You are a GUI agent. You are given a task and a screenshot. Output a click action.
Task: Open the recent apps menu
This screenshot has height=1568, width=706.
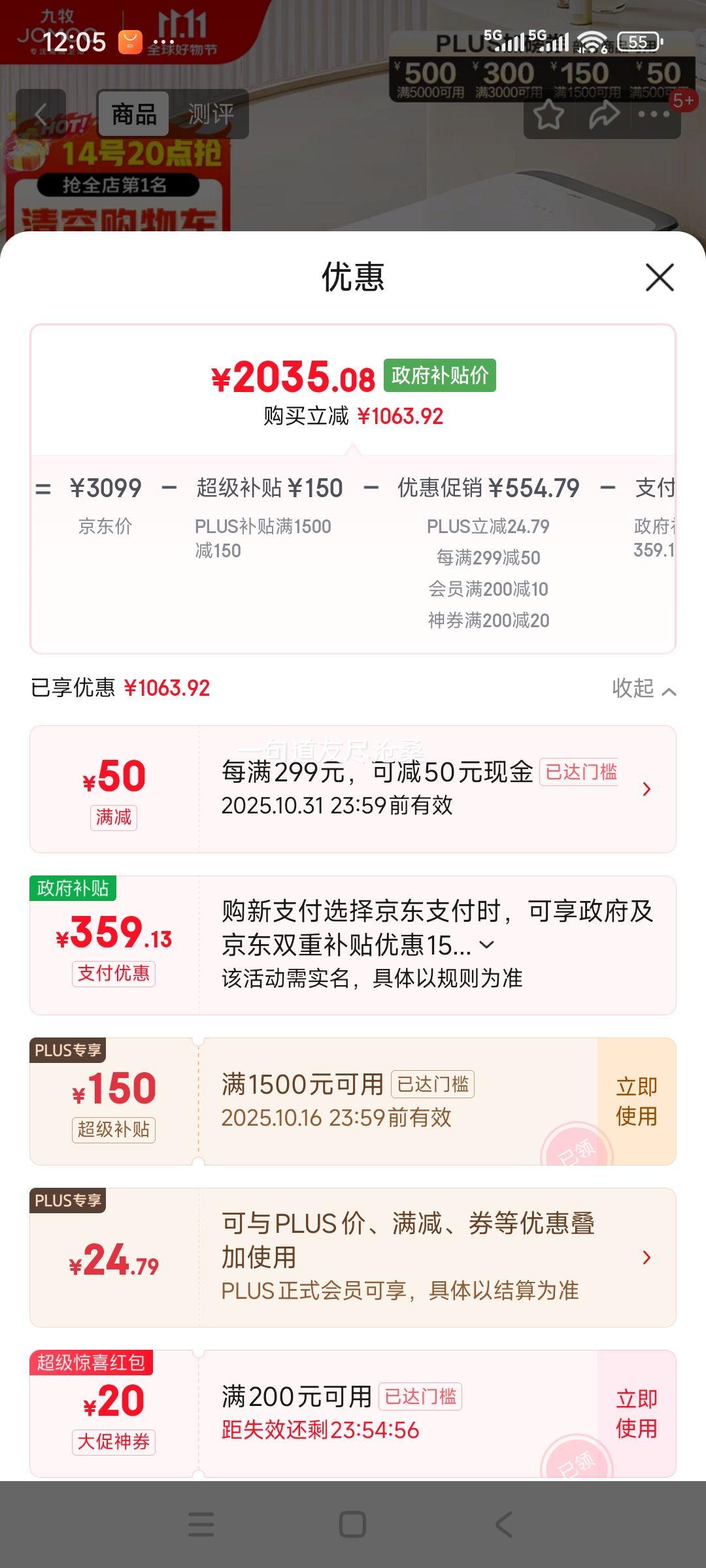[201, 1525]
